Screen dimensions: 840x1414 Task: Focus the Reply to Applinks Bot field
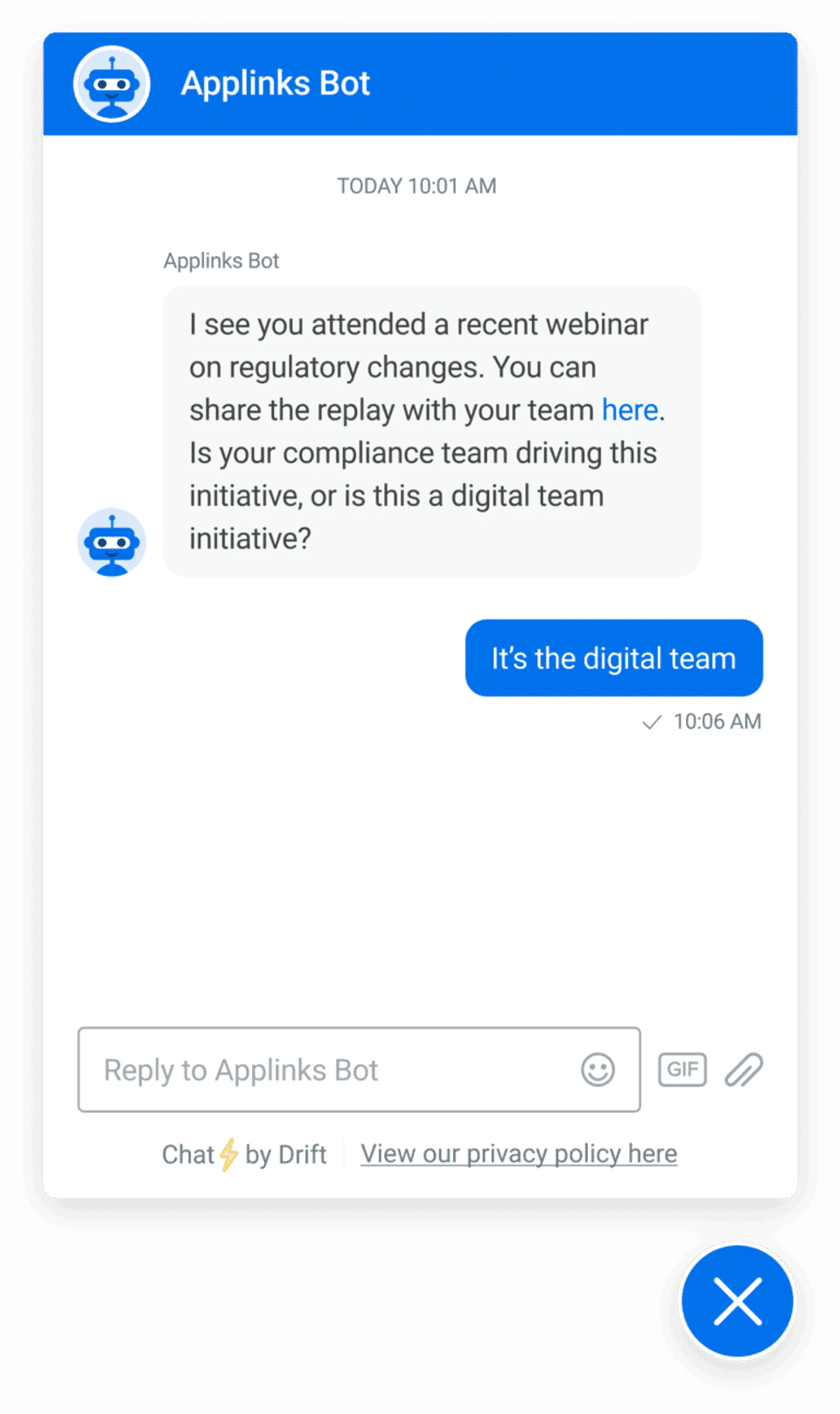click(324, 1069)
